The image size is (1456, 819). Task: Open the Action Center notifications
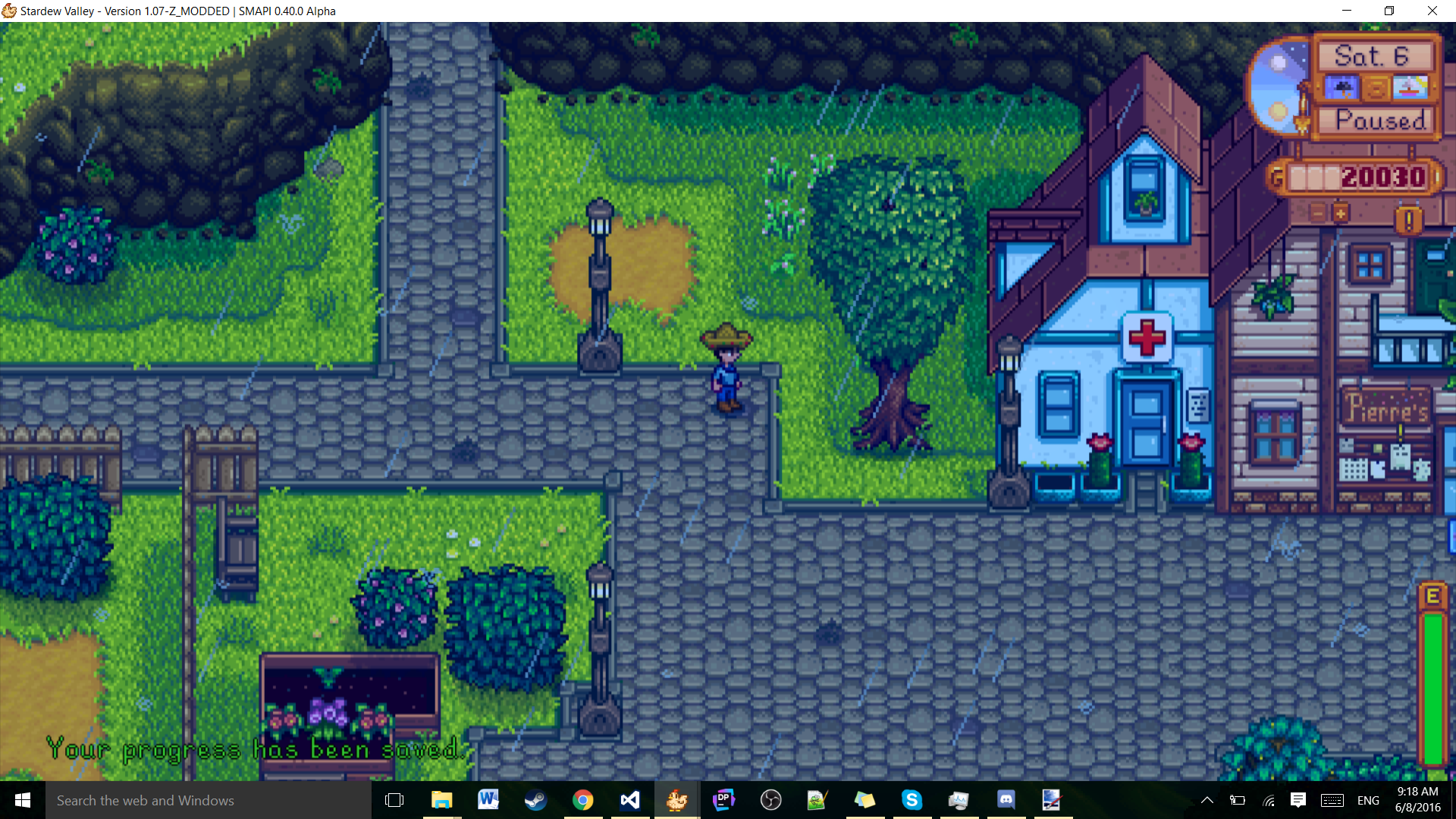point(1298,800)
